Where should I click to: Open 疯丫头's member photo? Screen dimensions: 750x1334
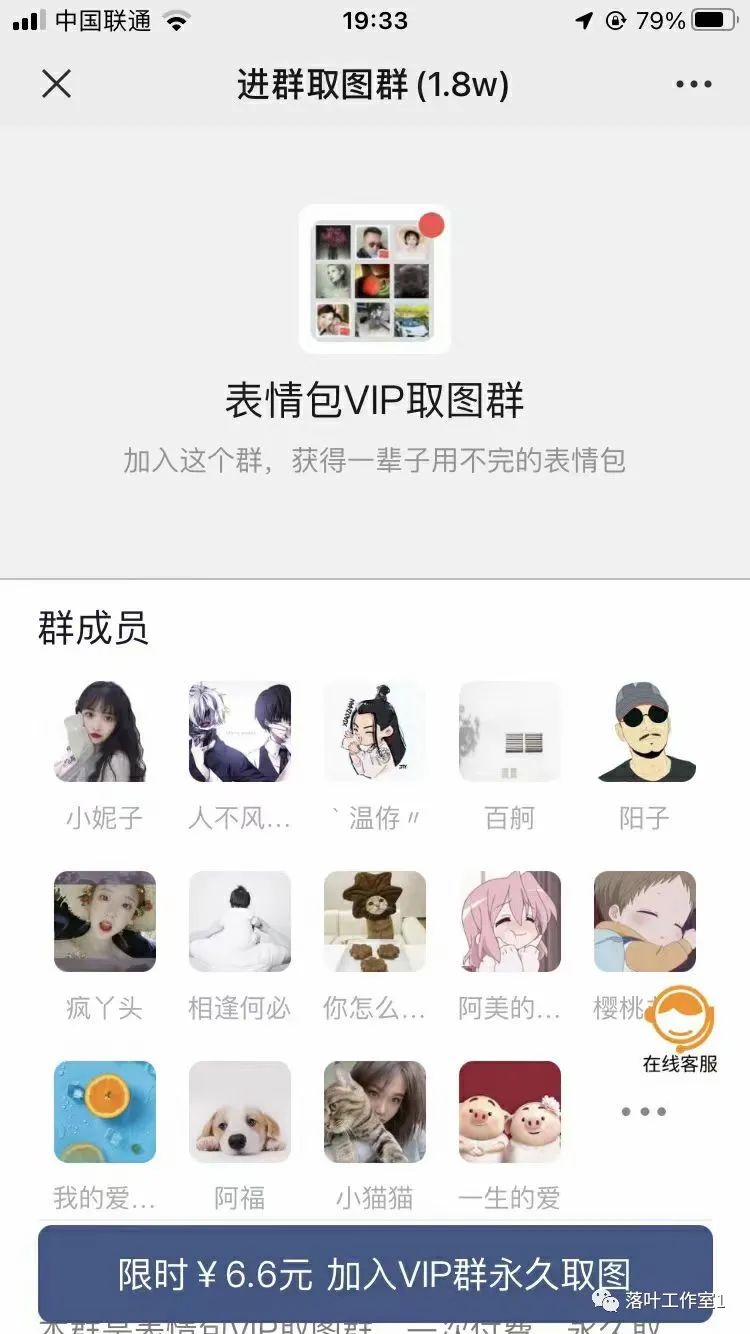point(104,921)
